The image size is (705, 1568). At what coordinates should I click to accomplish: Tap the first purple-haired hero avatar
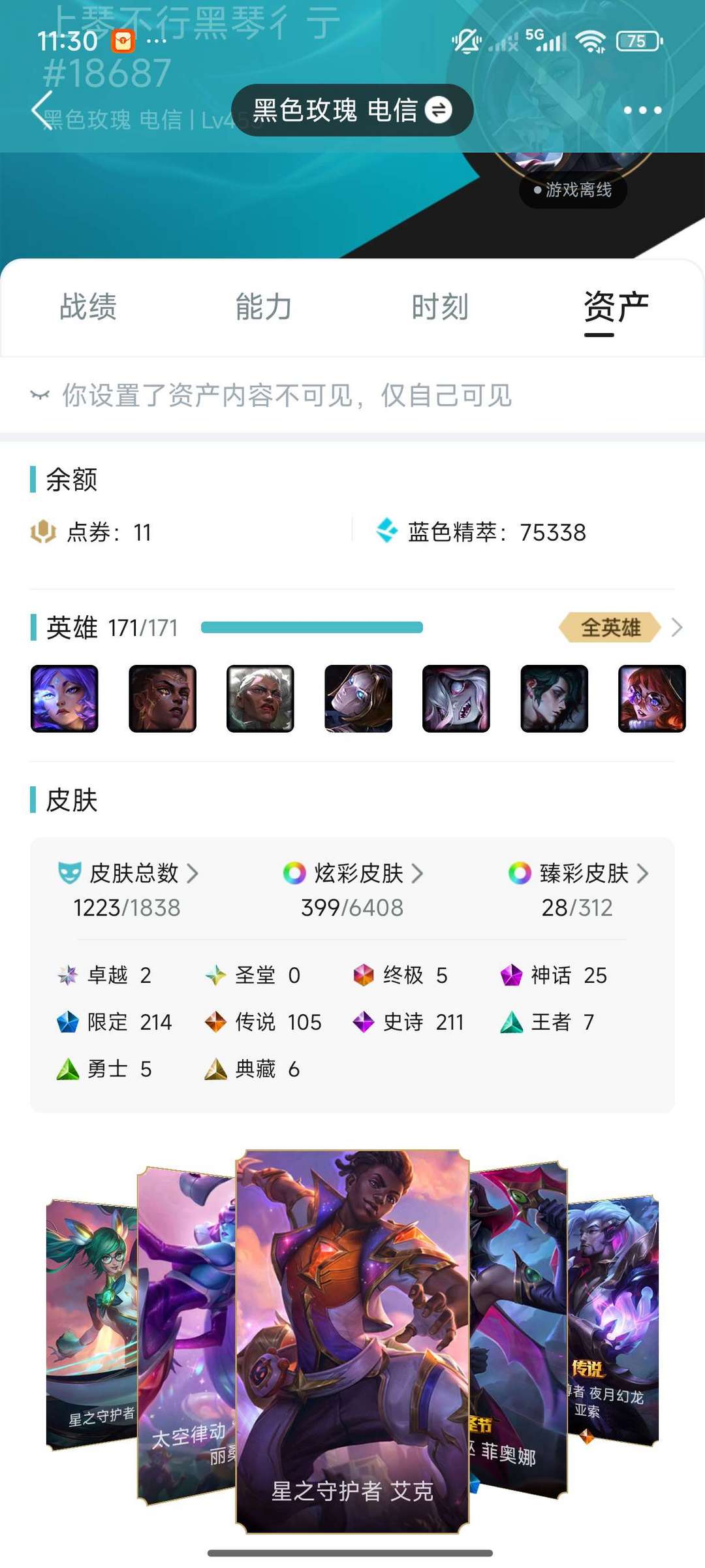tap(65, 699)
